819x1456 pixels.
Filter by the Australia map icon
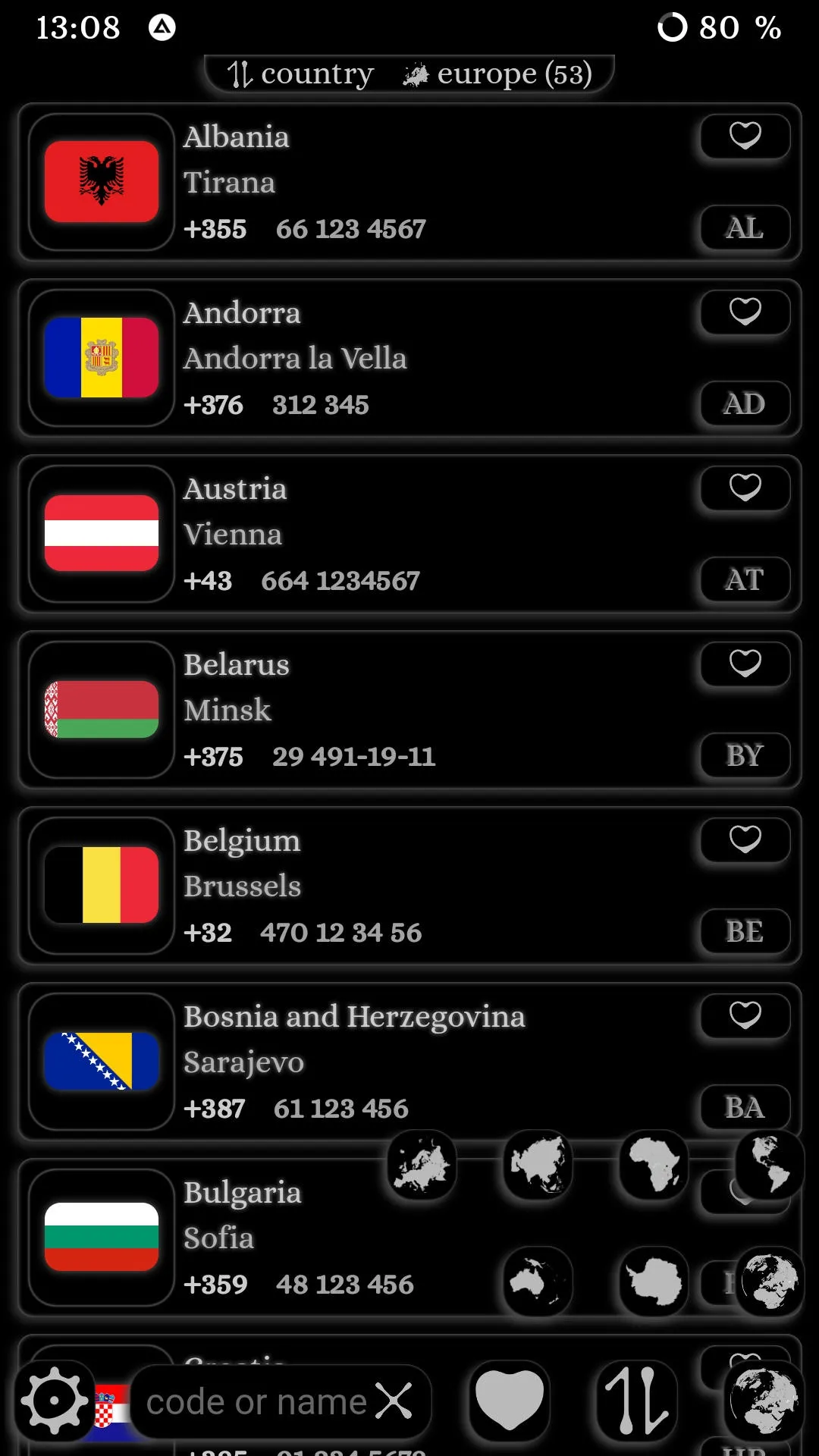[538, 1282]
